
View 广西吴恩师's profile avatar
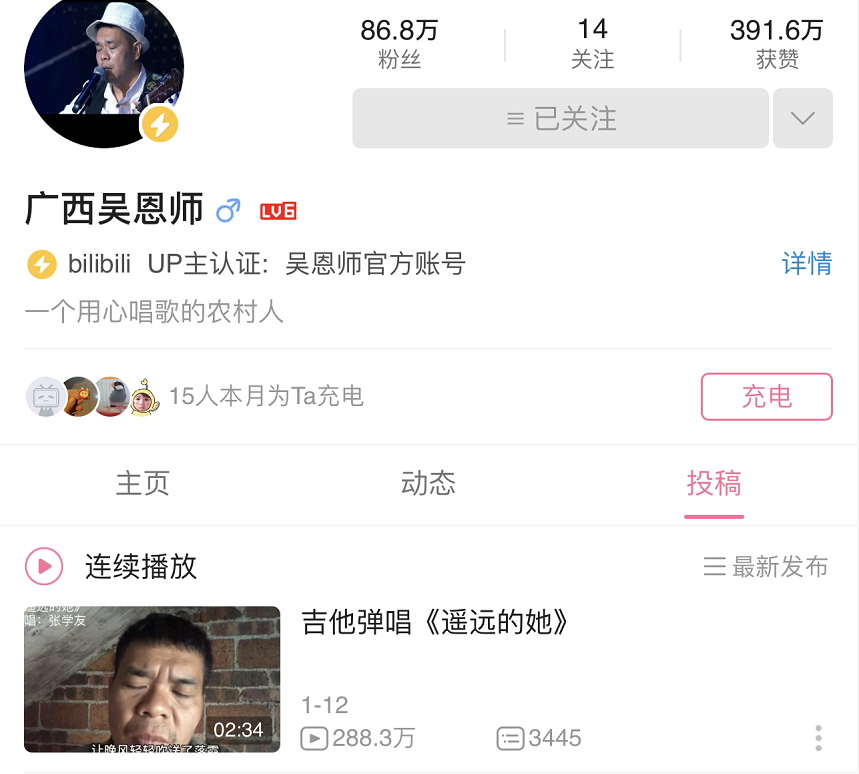point(103,70)
